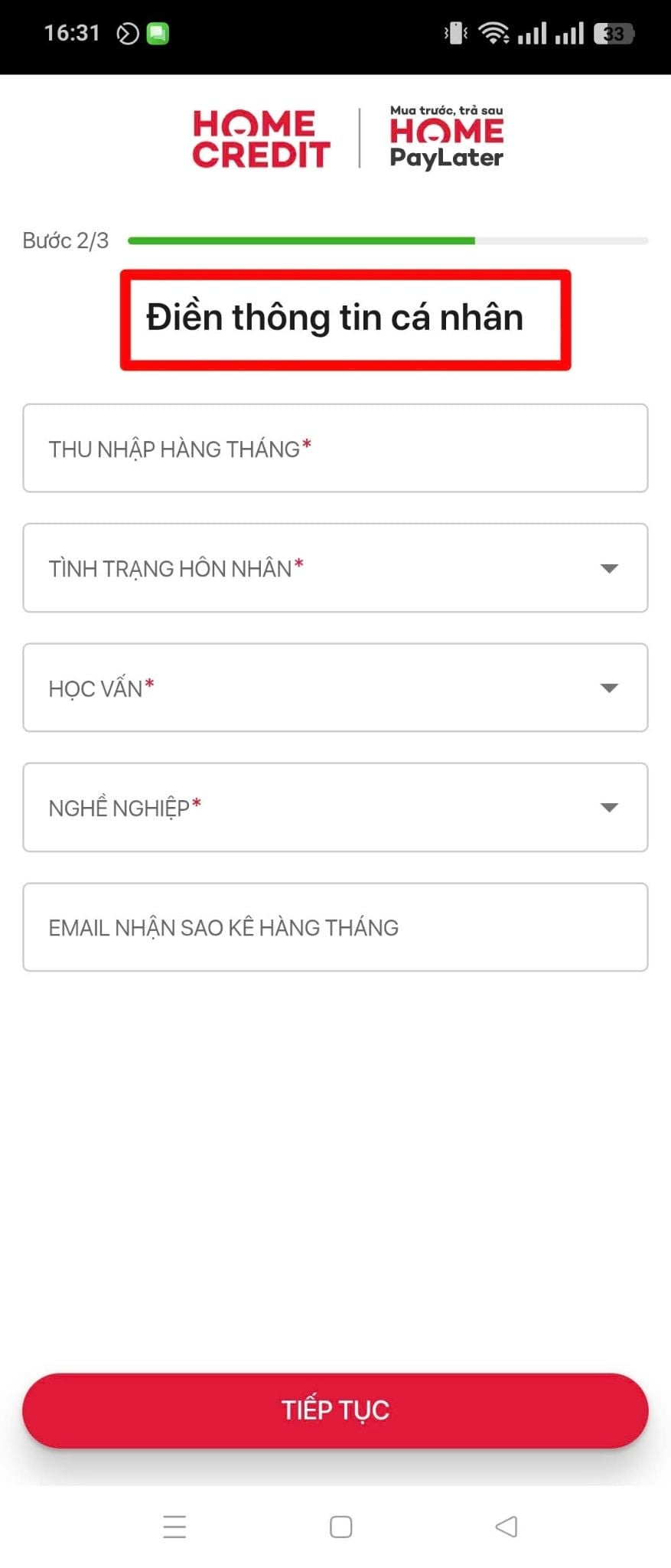Focus the EMAIL NHẬN SAO KÊ field
Image resolution: width=671 pixels, height=1568 pixels.
[x=335, y=927]
